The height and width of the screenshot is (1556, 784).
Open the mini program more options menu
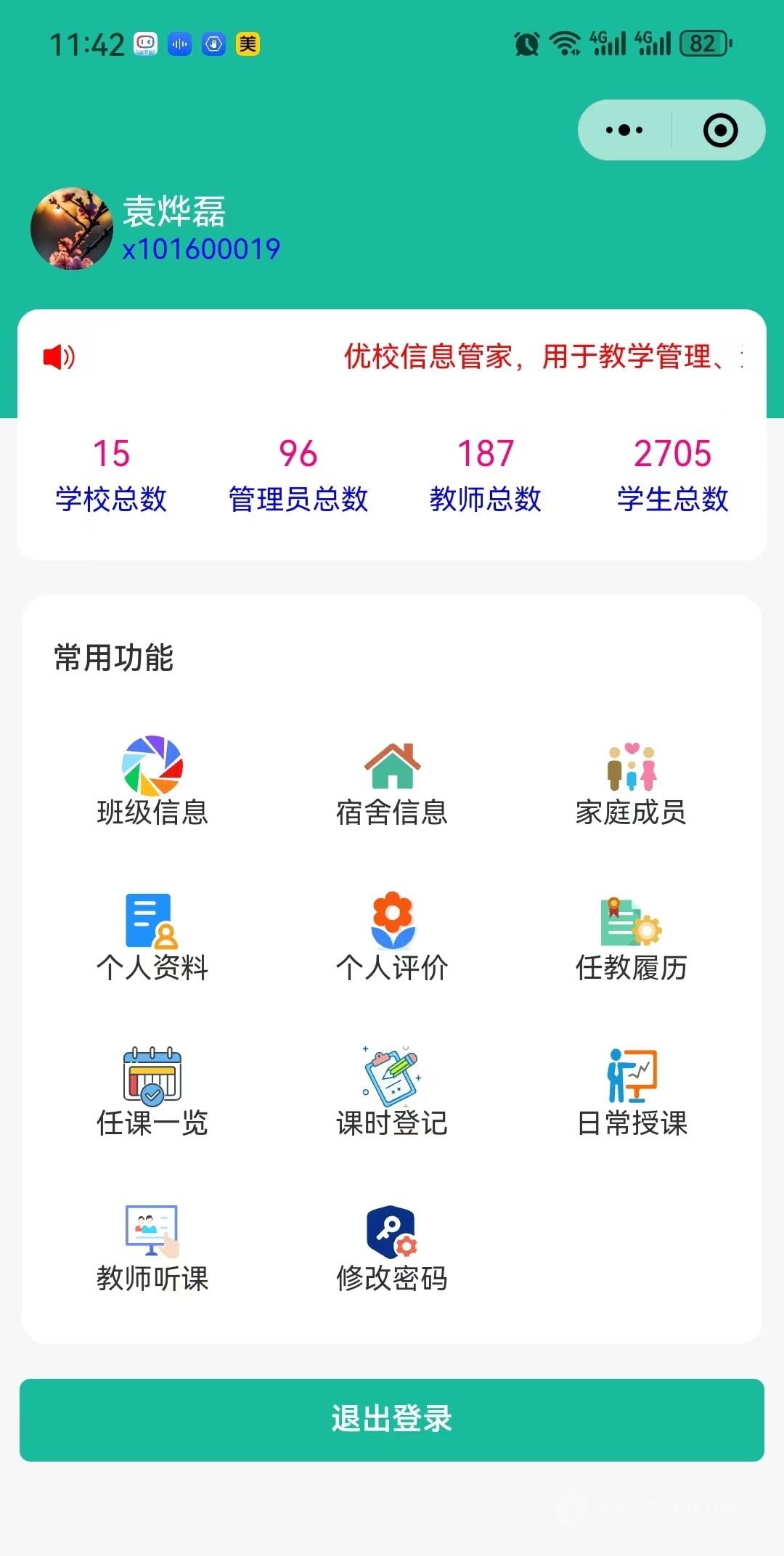click(624, 130)
